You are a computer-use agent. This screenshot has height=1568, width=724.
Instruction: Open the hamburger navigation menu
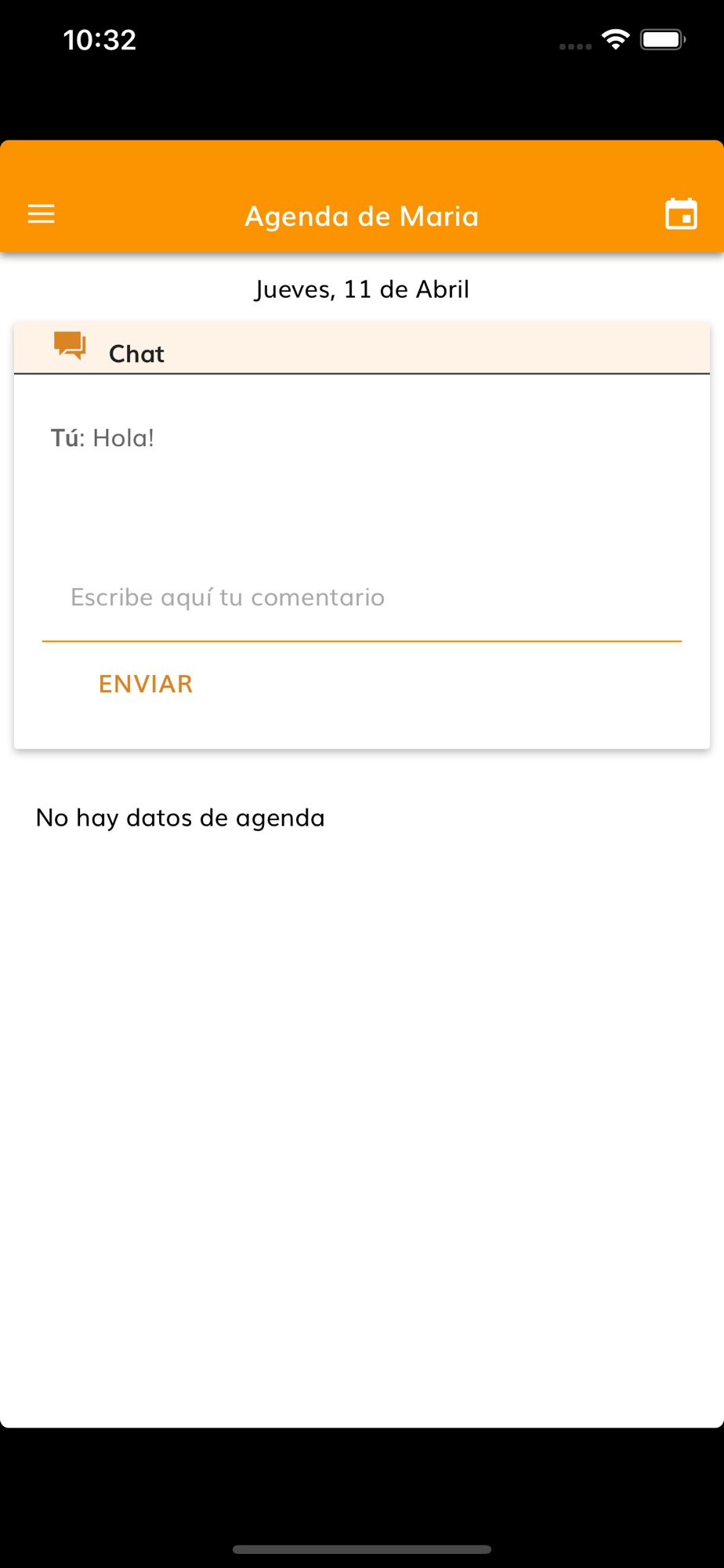pyautogui.click(x=42, y=214)
